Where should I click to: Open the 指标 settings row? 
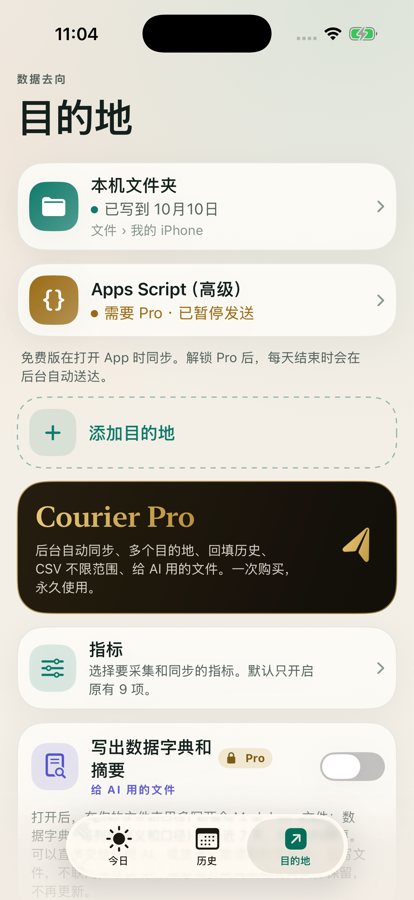(207, 668)
